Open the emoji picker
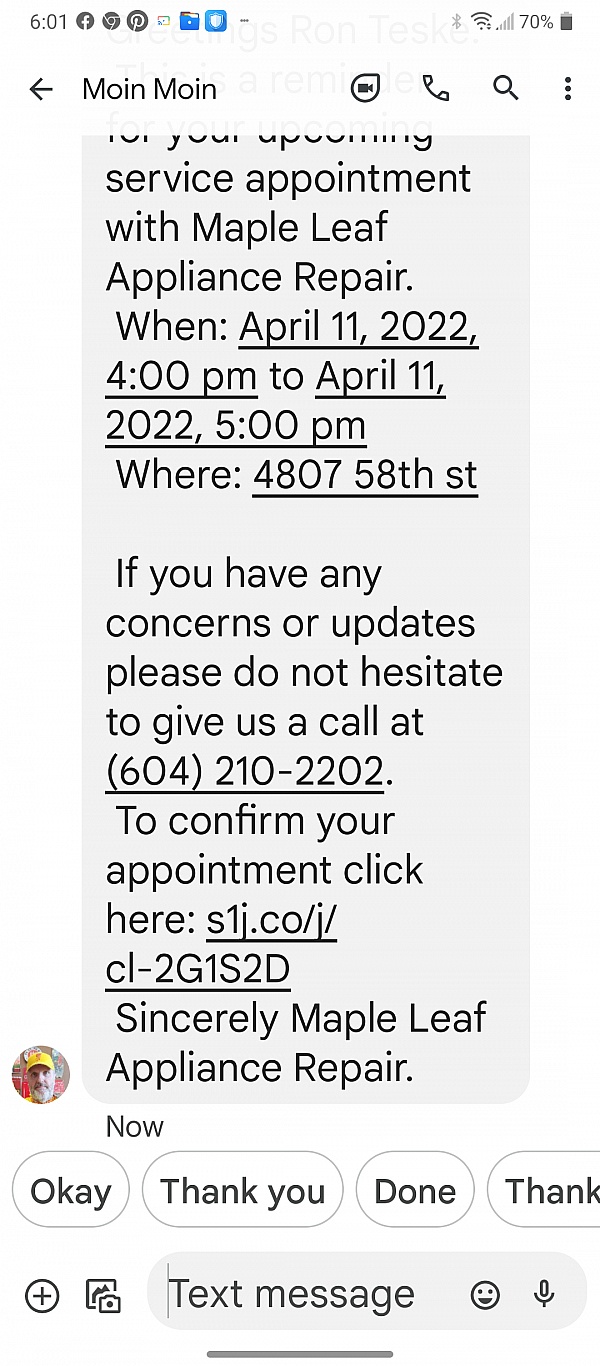The width and height of the screenshot is (600, 1366). tap(485, 1296)
